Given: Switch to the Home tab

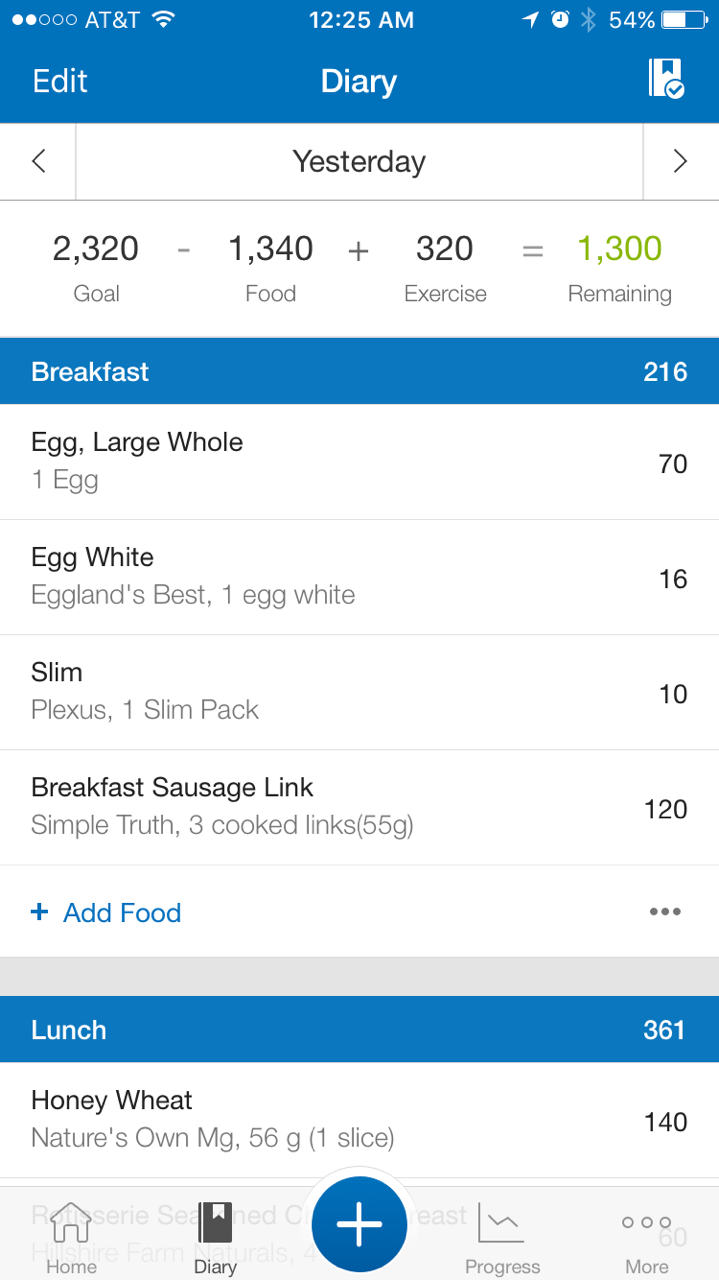Looking at the screenshot, I should pos(71,1240).
